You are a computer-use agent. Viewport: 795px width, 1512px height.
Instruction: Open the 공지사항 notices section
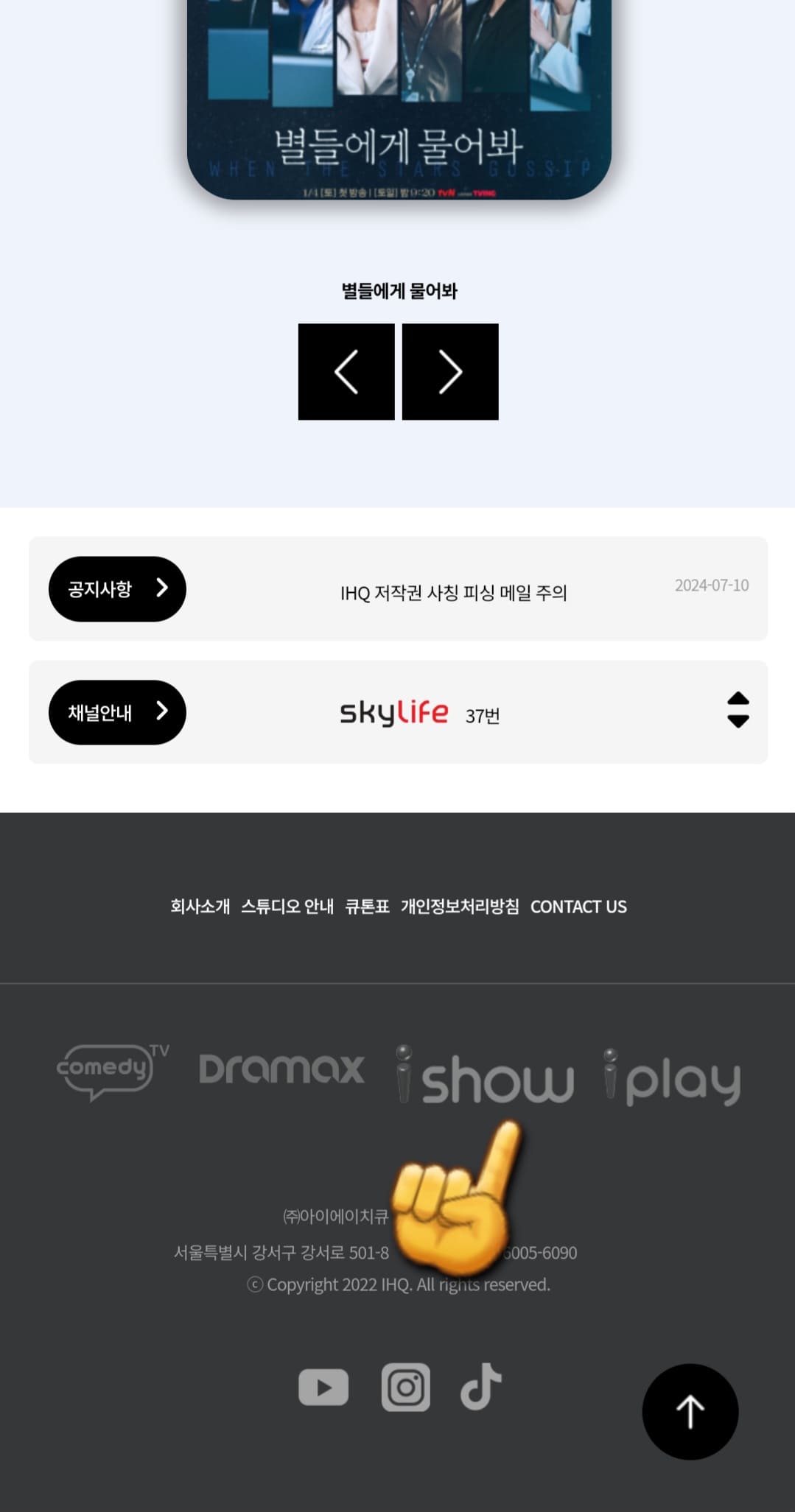tap(116, 588)
